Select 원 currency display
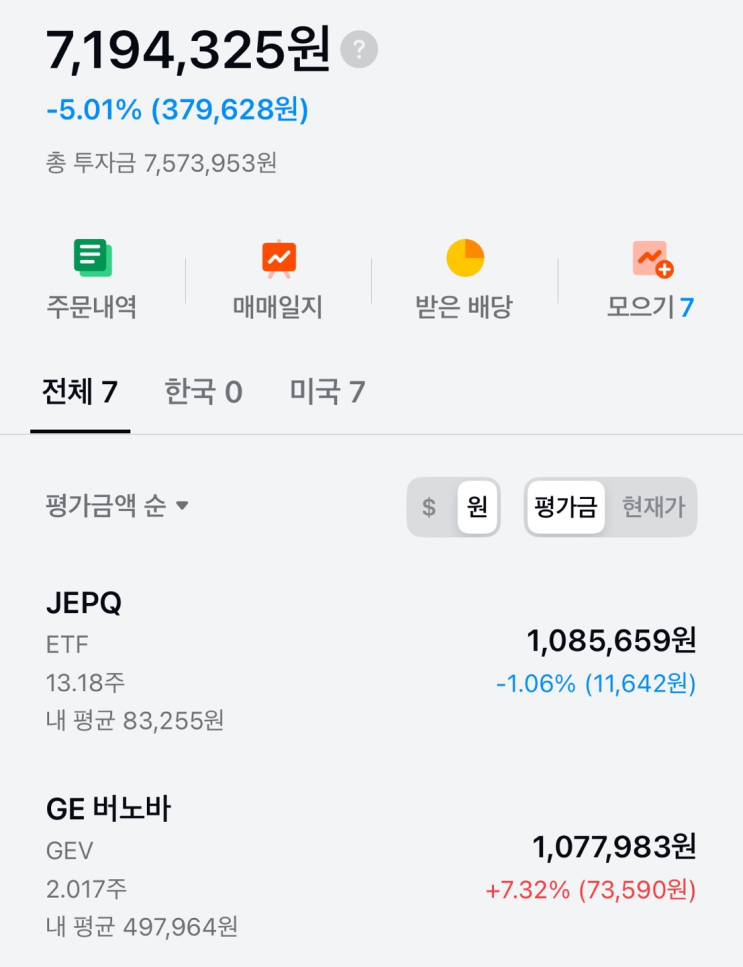Image resolution: width=743 pixels, height=967 pixels. click(477, 507)
